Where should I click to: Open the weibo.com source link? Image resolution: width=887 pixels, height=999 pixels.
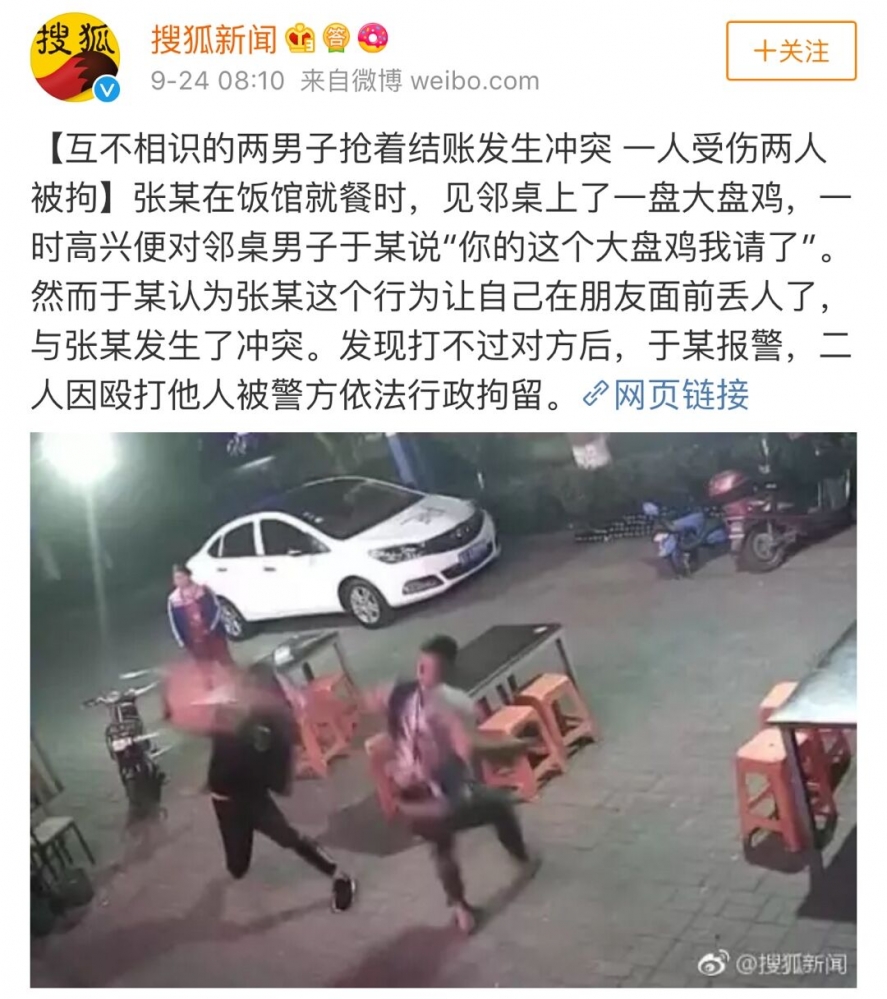474,81
